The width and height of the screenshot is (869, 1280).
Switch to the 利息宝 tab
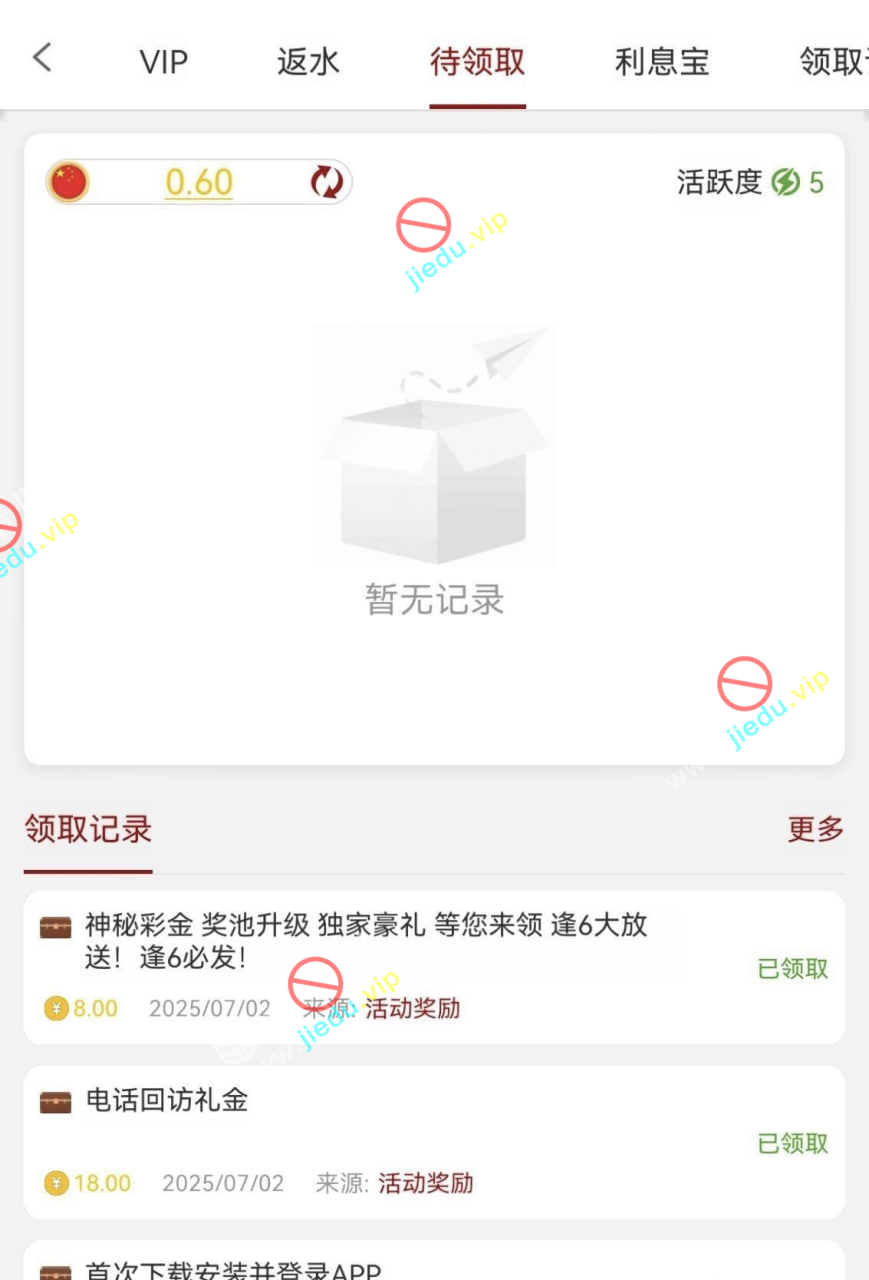(661, 62)
